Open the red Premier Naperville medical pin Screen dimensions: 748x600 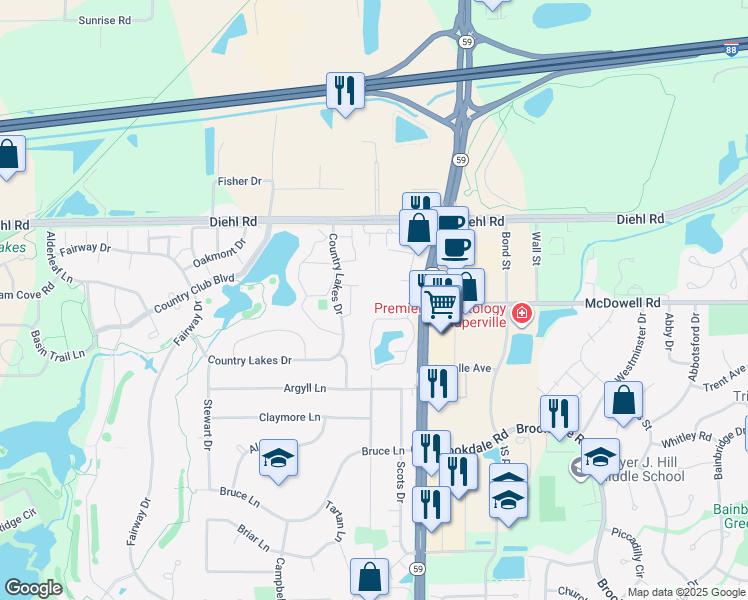click(522, 314)
